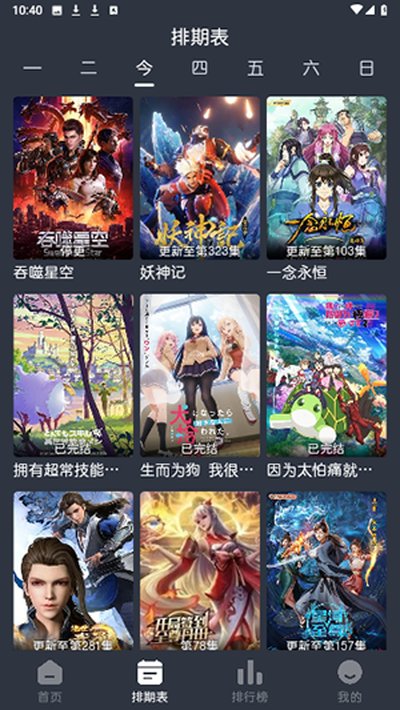Tap the 排期表 bottom navigation tab

(150, 681)
